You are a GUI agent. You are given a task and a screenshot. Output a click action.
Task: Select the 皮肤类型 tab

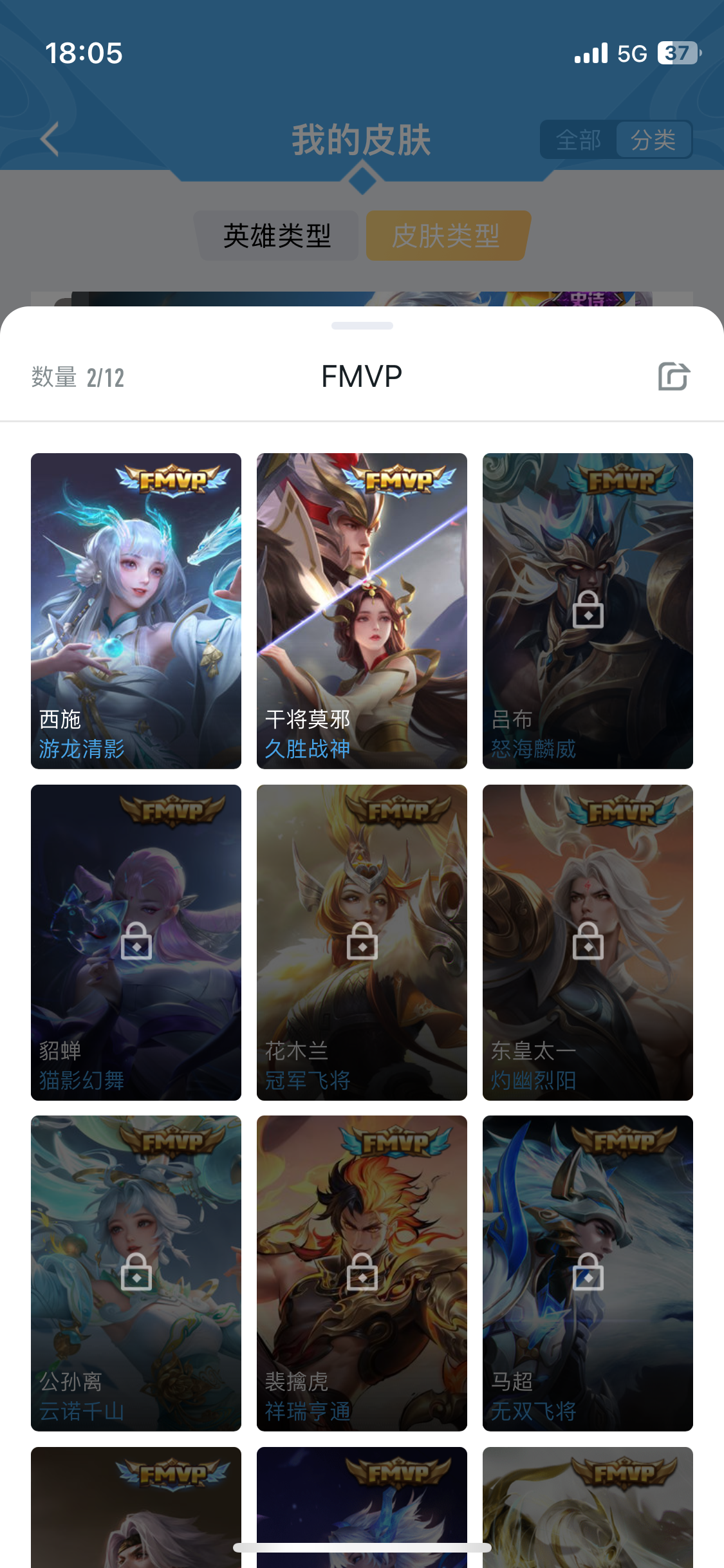[446, 236]
